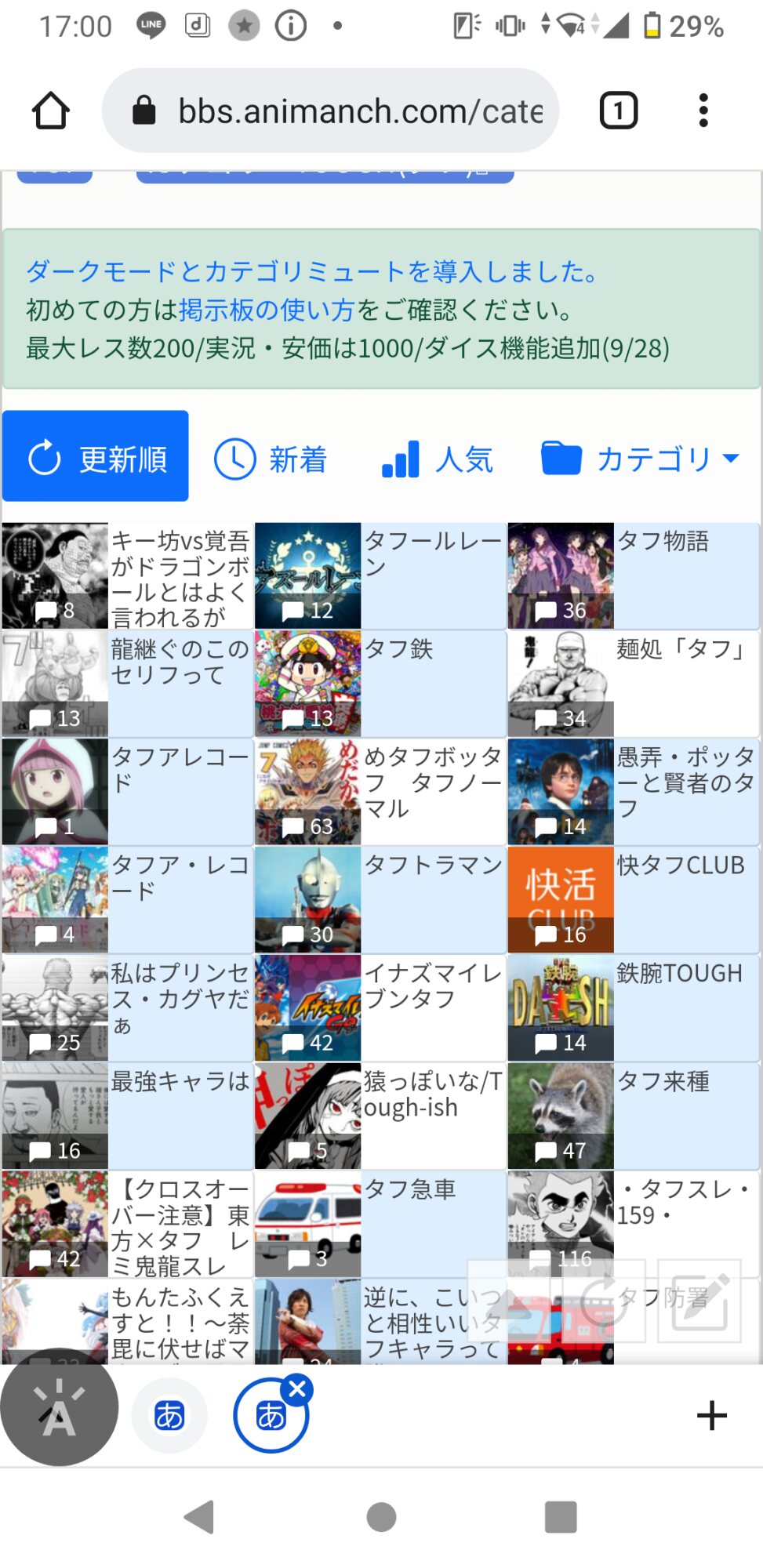Open the 麺処「タフ」 thread
Image resolution: width=763 pixels, height=1568 pixels.
click(x=679, y=650)
